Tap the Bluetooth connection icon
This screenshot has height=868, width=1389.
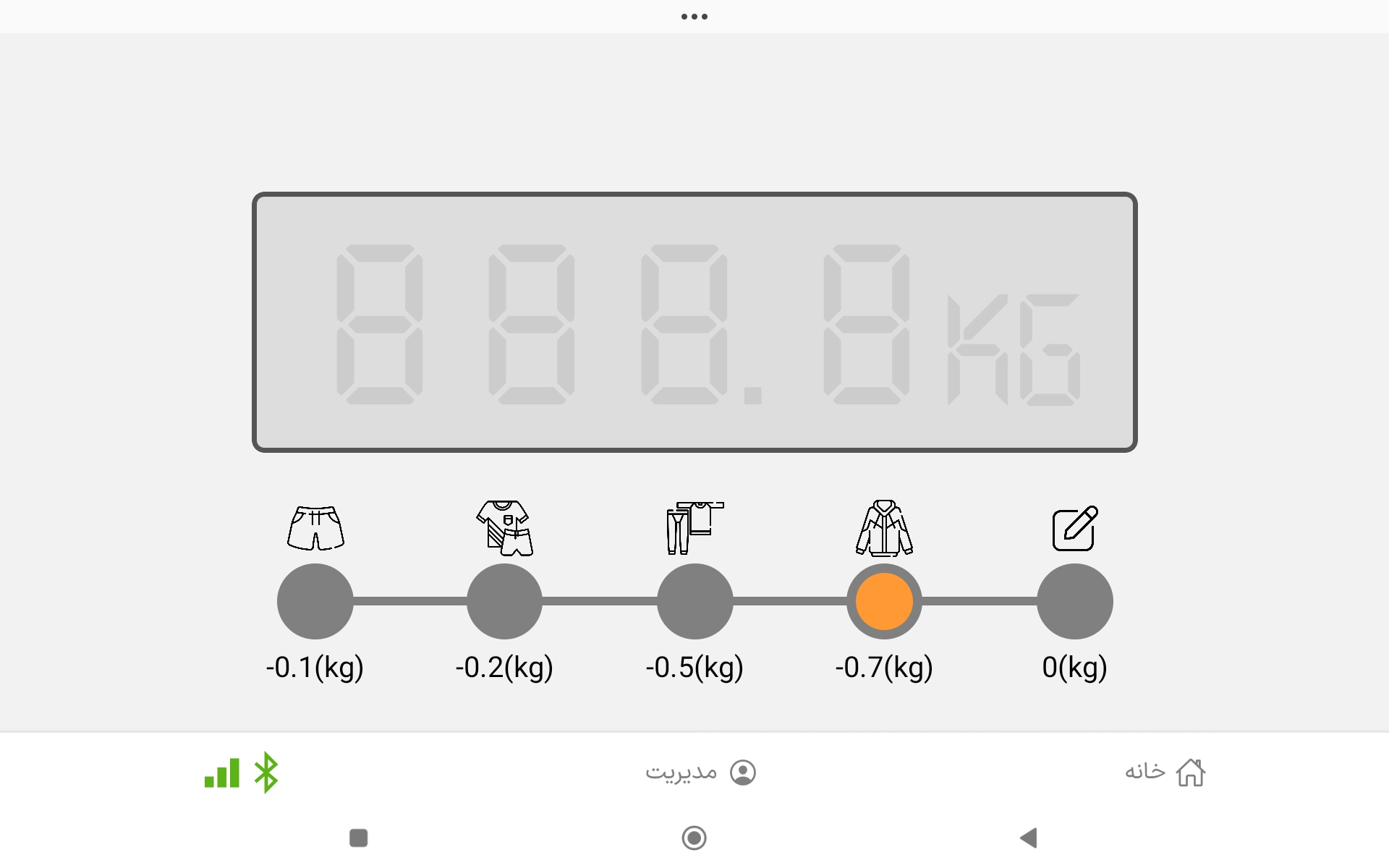(x=266, y=773)
